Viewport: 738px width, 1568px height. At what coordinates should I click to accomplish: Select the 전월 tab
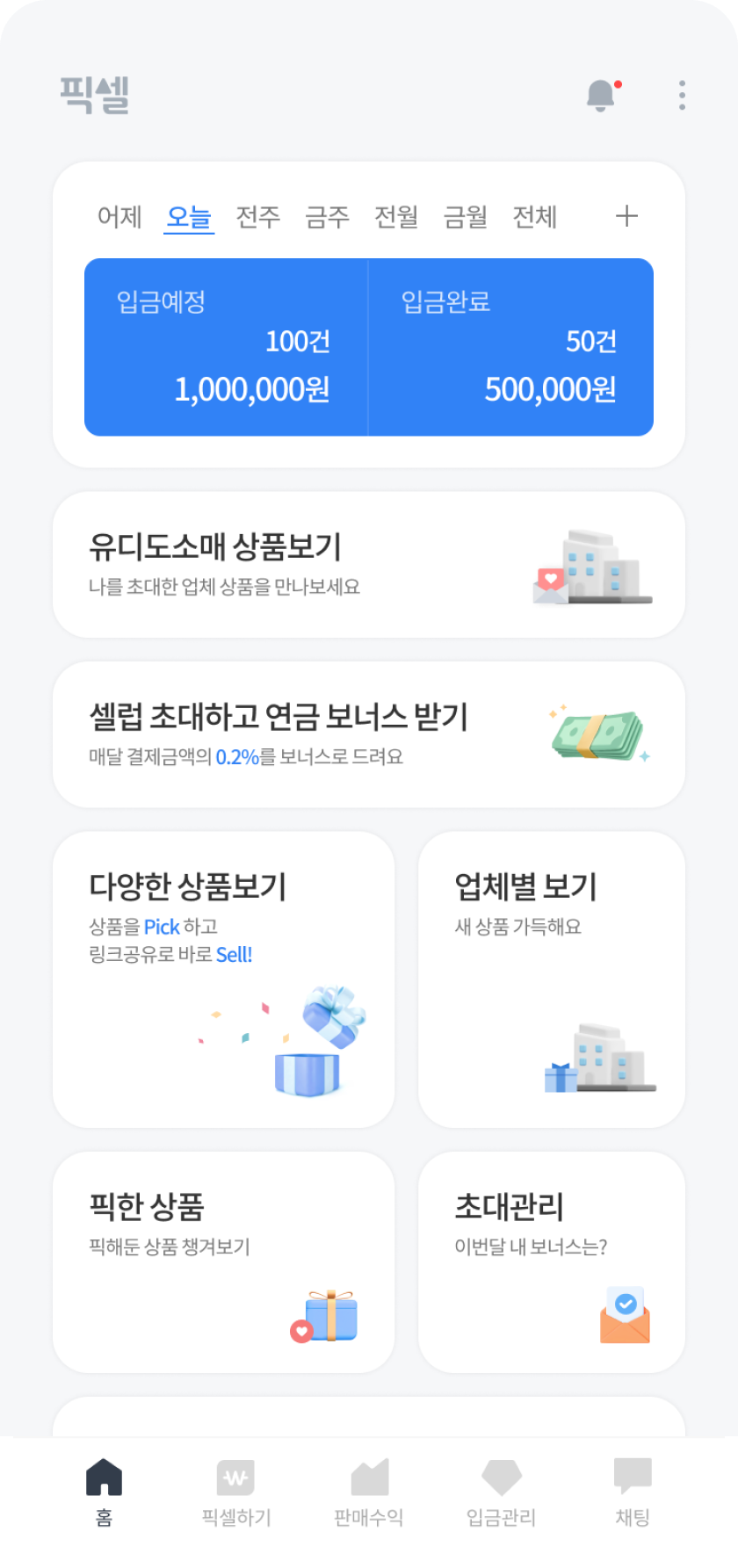[396, 216]
